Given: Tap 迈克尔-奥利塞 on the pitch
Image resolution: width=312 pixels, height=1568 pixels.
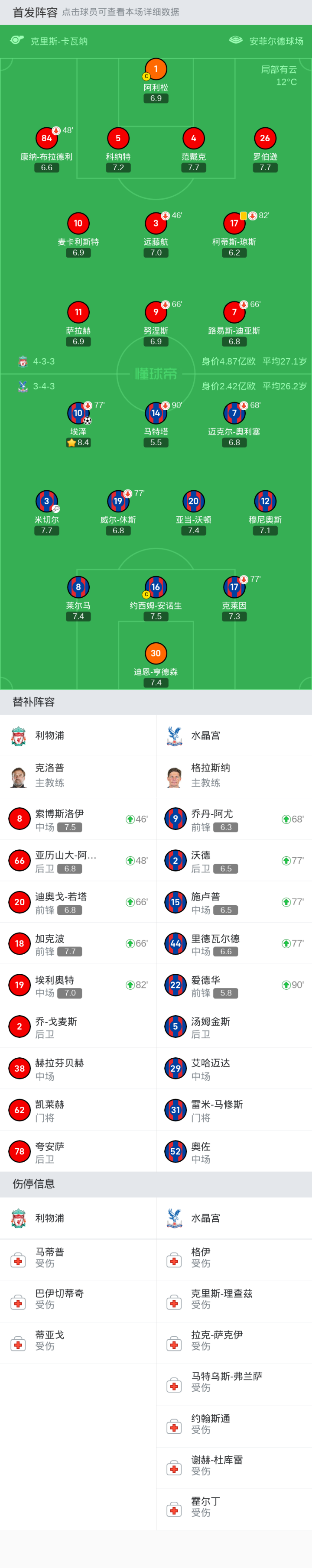Looking at the screenshot, I should 234,413.
